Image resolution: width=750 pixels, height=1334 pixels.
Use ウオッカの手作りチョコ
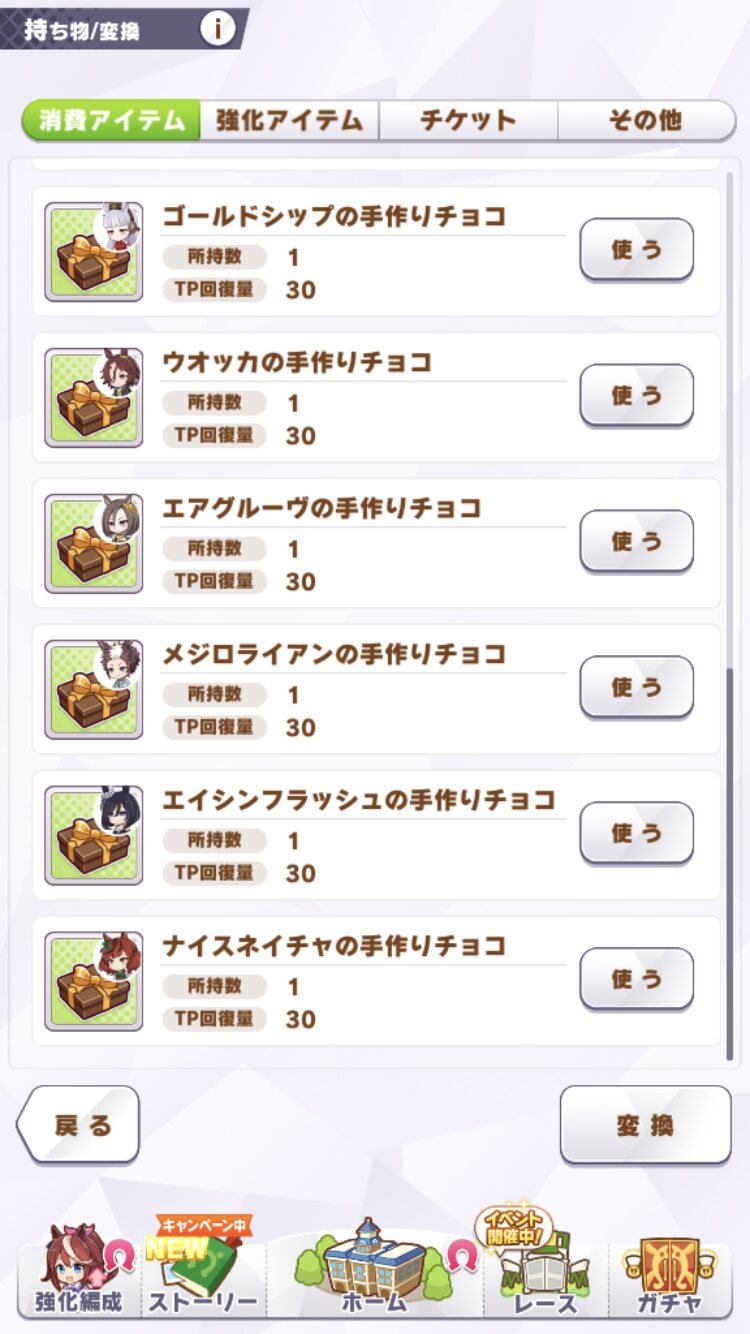tap(637, 395)
